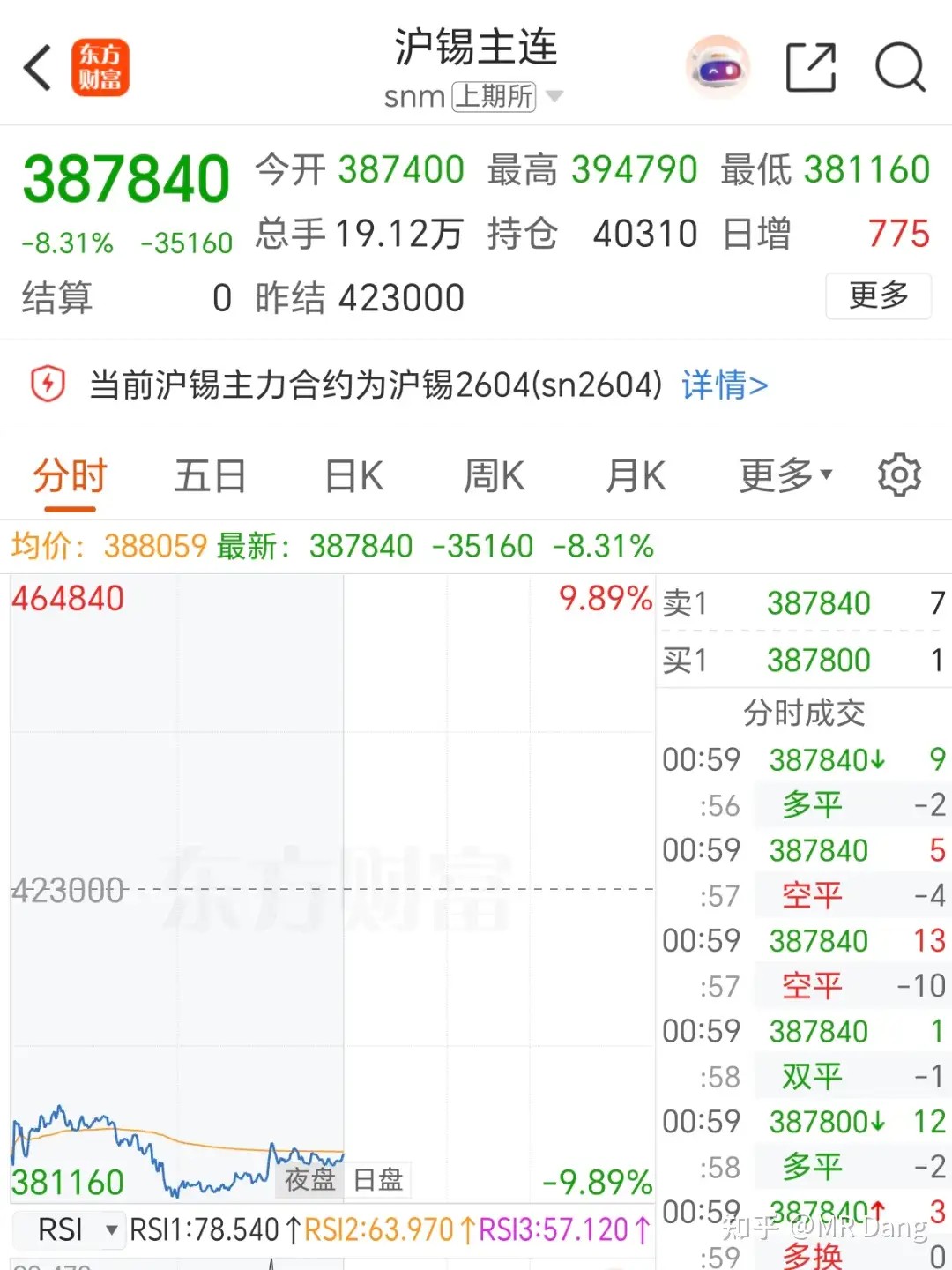The image size is (952, 1270).
Task: Tap the red lightning alert icon
Action: pyautogui.click(x=48, y=385)
